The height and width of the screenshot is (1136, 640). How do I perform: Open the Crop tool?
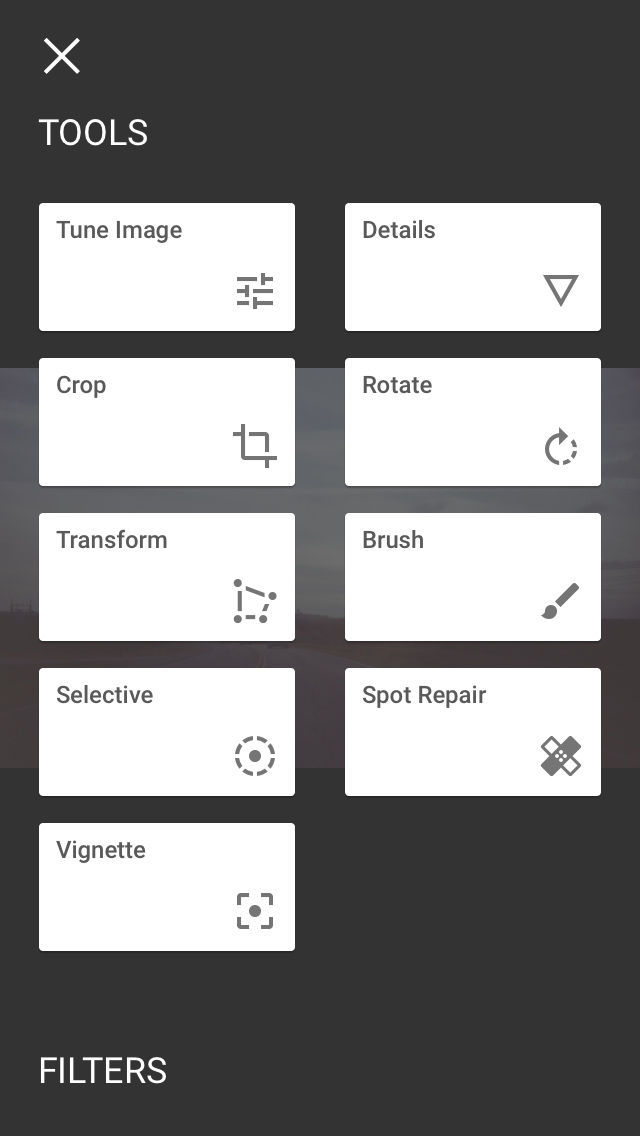[167, 422]
